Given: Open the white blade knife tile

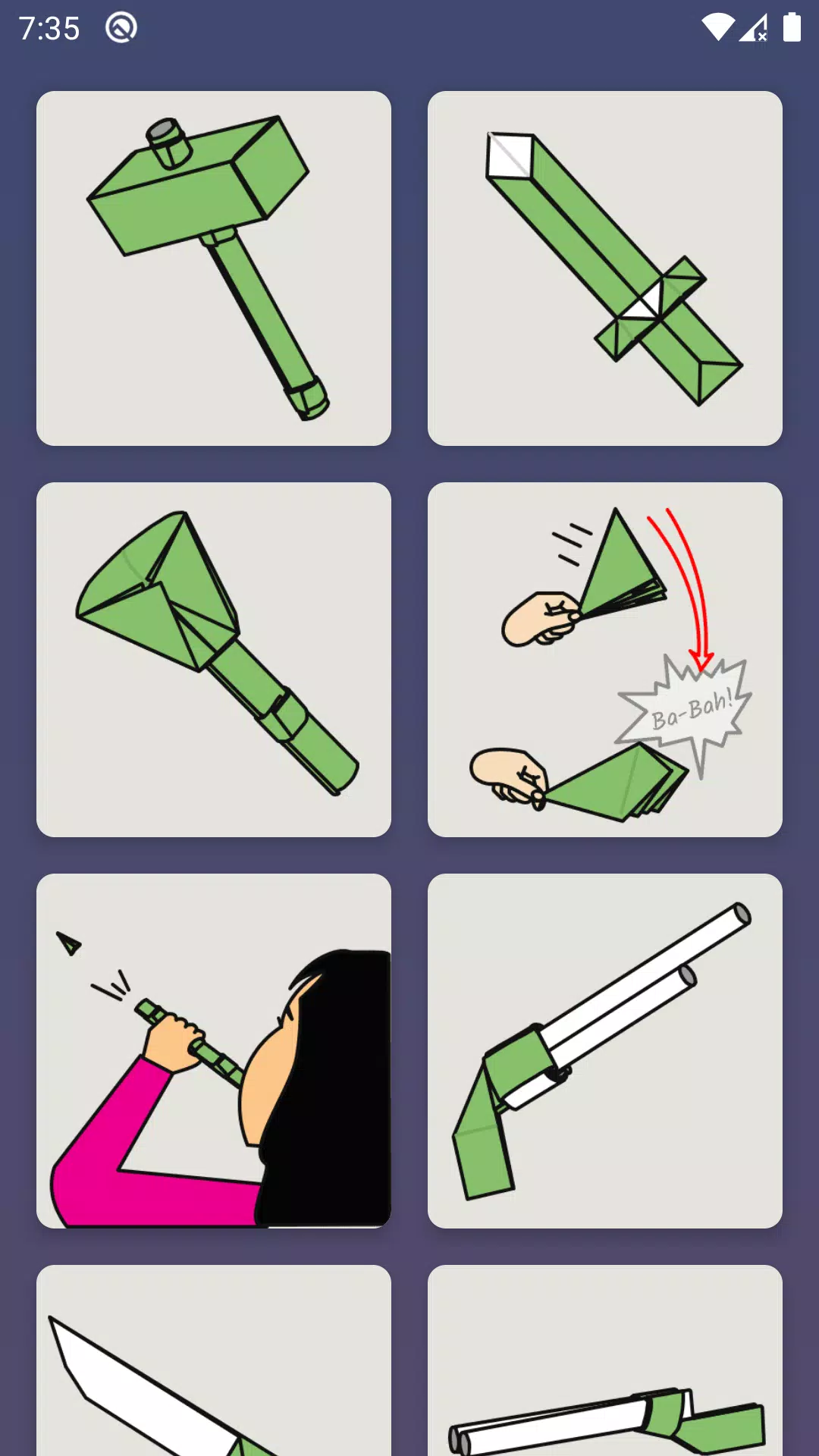Looking at the screenshot, I should [213, 1365].
